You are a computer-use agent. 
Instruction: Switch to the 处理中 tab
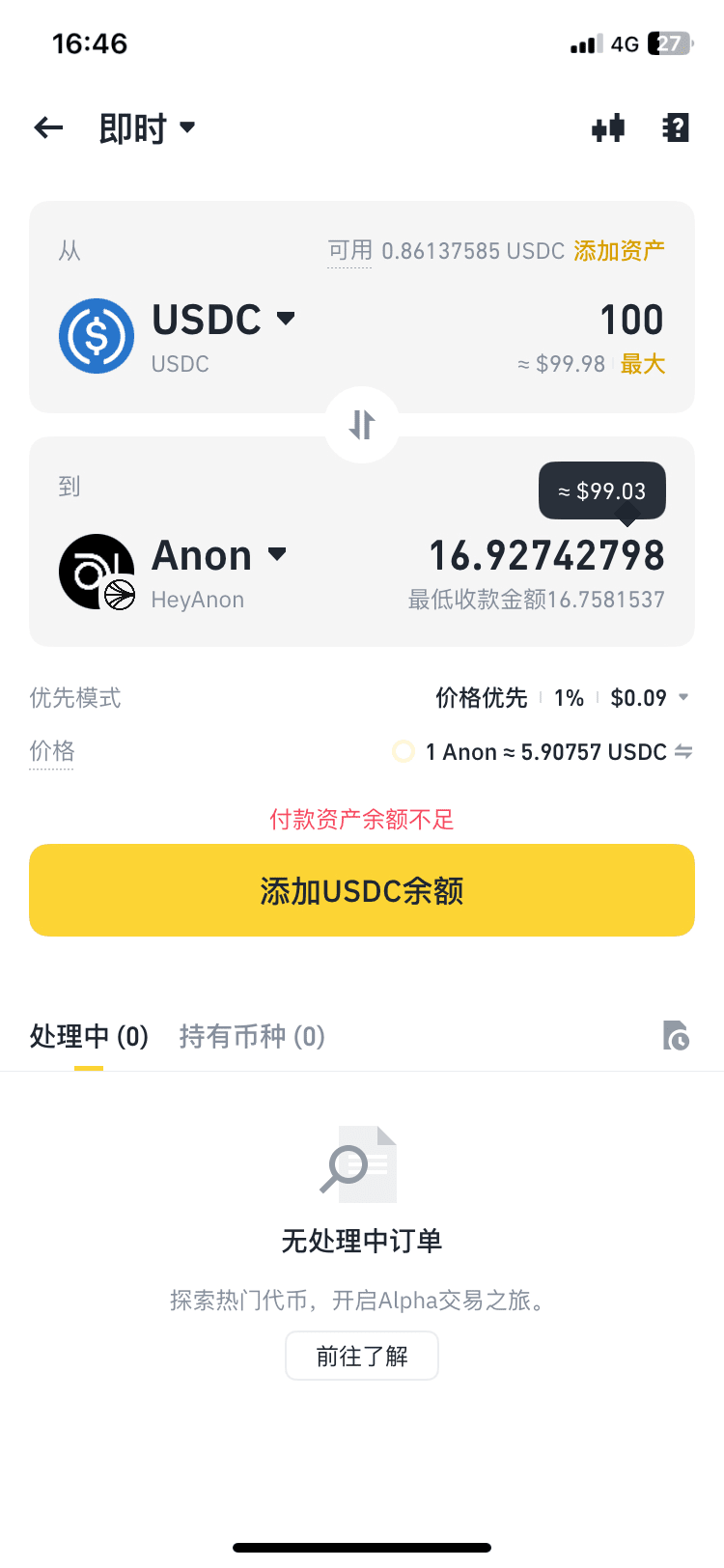coord(89,1037)
